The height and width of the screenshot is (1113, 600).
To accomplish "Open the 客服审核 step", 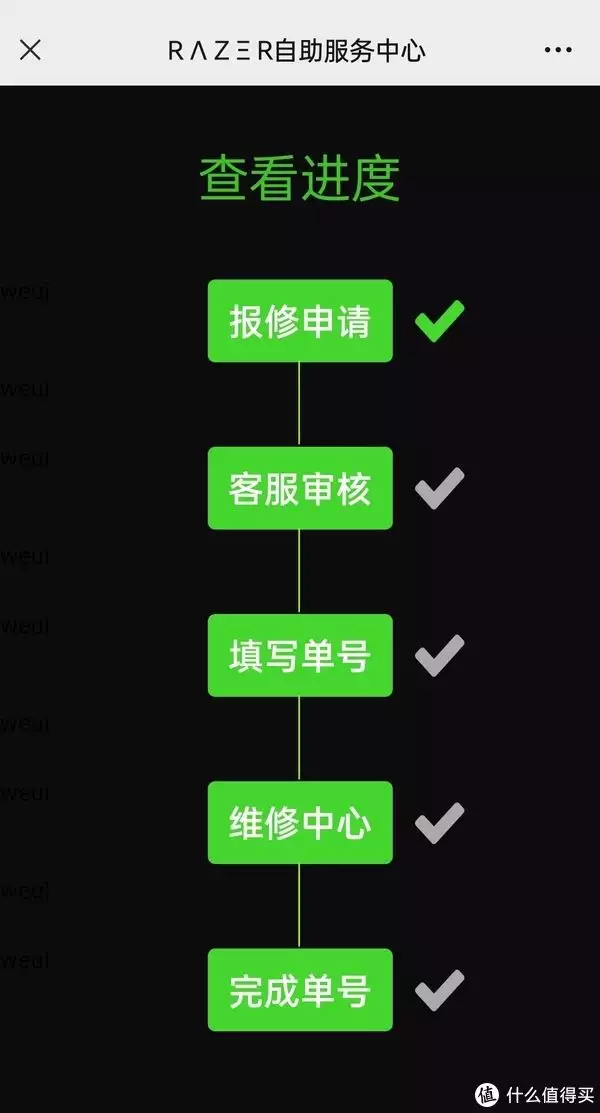I will point(300,488).
